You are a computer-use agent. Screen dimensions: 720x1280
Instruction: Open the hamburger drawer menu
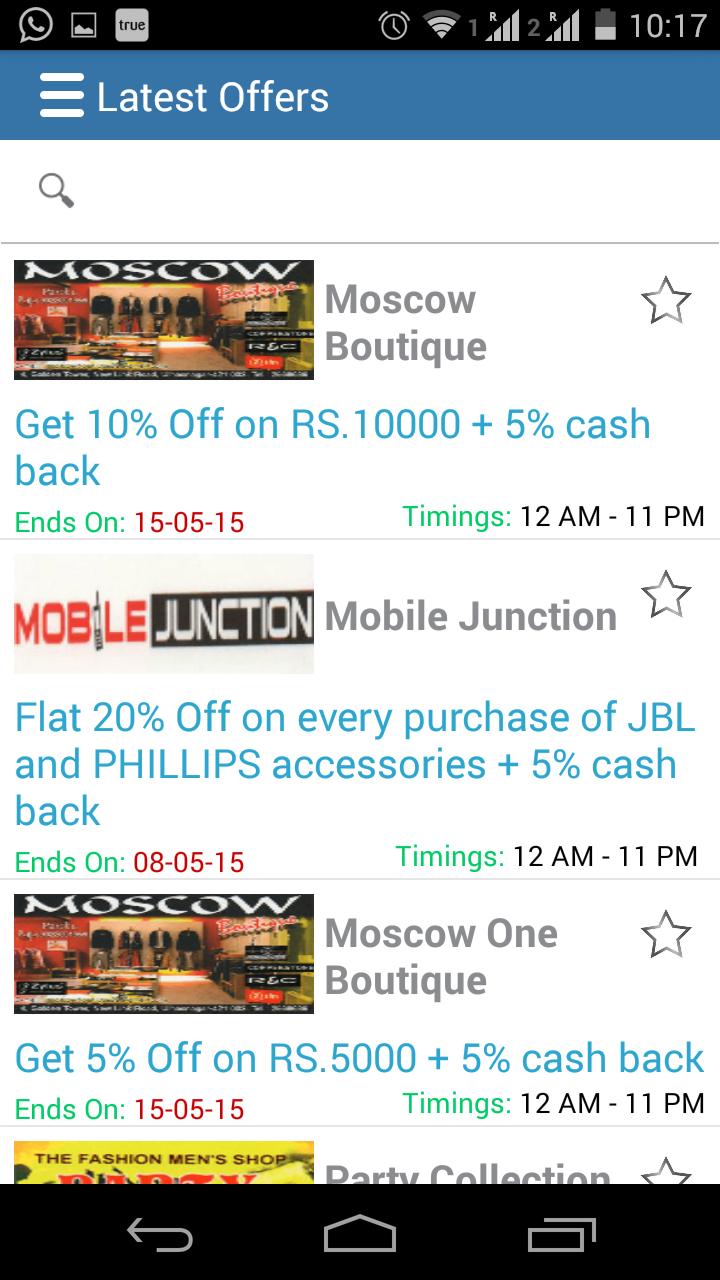pos(62,97)
